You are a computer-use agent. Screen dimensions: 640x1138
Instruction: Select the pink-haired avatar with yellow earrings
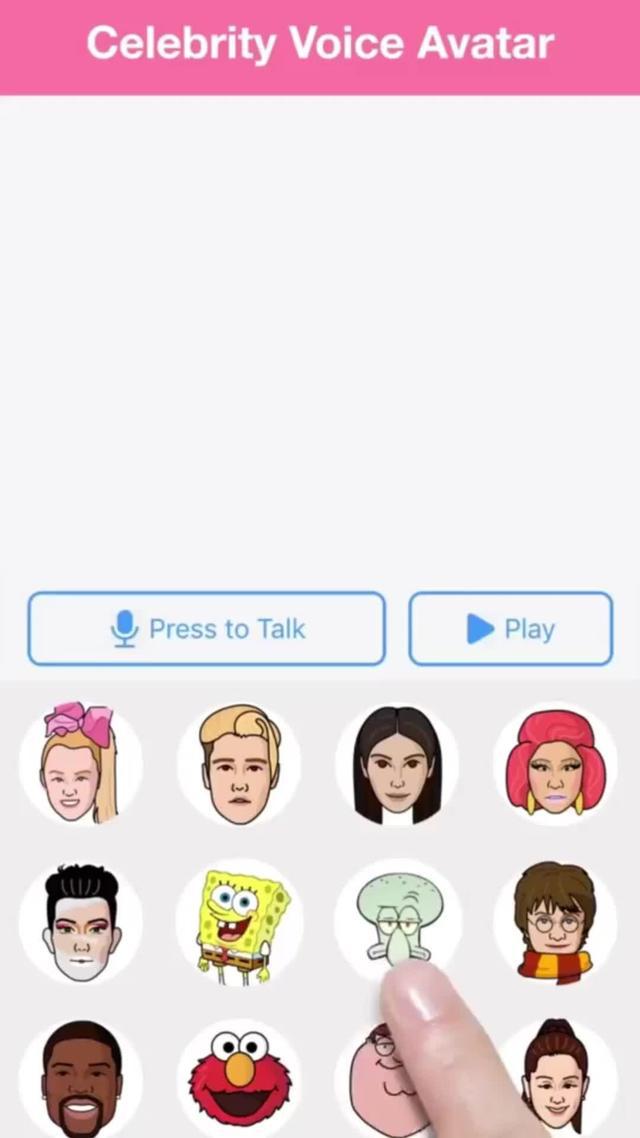(555, 764)
